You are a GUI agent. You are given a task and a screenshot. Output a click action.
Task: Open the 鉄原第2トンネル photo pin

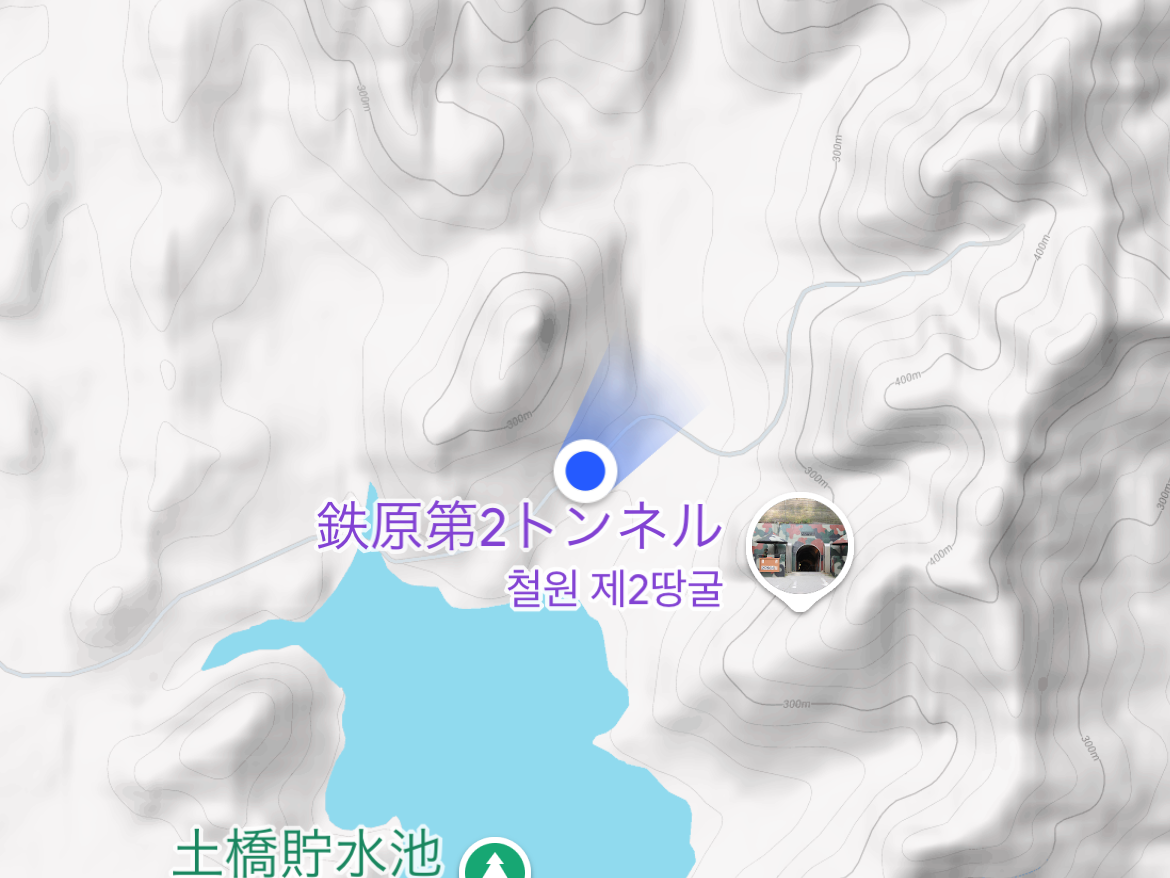pos(800,547)
